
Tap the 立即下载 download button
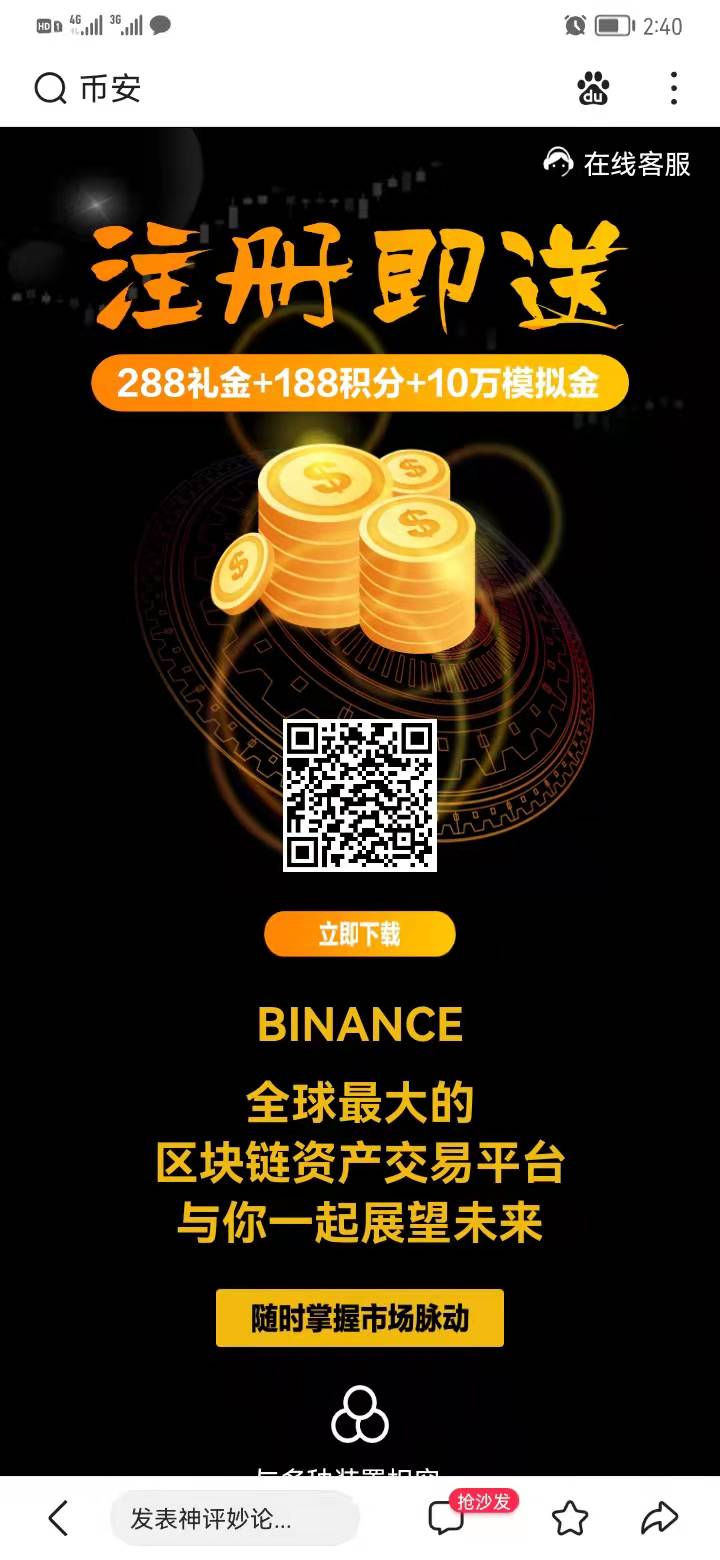tap(359, 934)
